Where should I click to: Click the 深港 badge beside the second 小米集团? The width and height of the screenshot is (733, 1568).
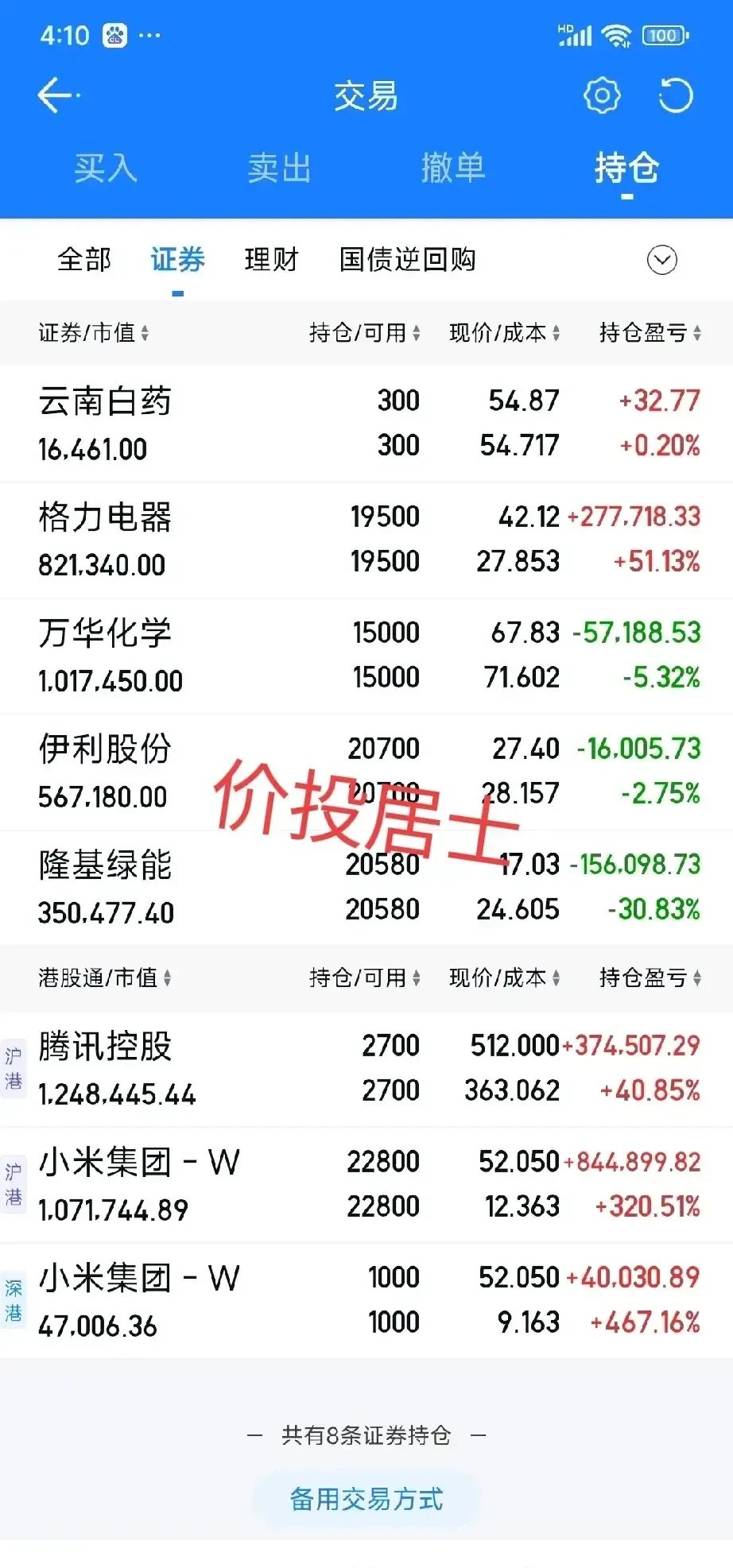tap(14, 1300)
